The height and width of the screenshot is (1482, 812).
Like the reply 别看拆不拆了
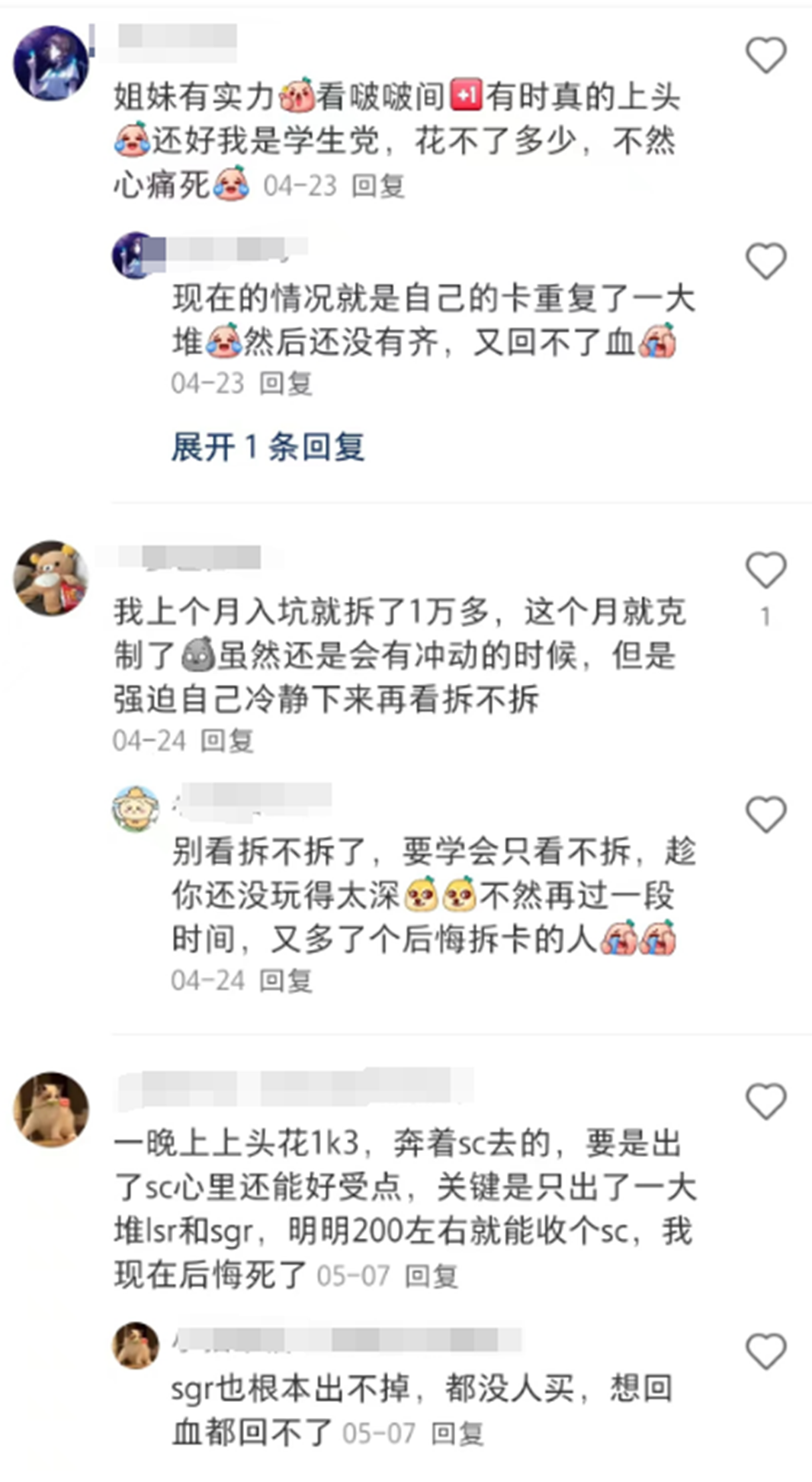765,814
